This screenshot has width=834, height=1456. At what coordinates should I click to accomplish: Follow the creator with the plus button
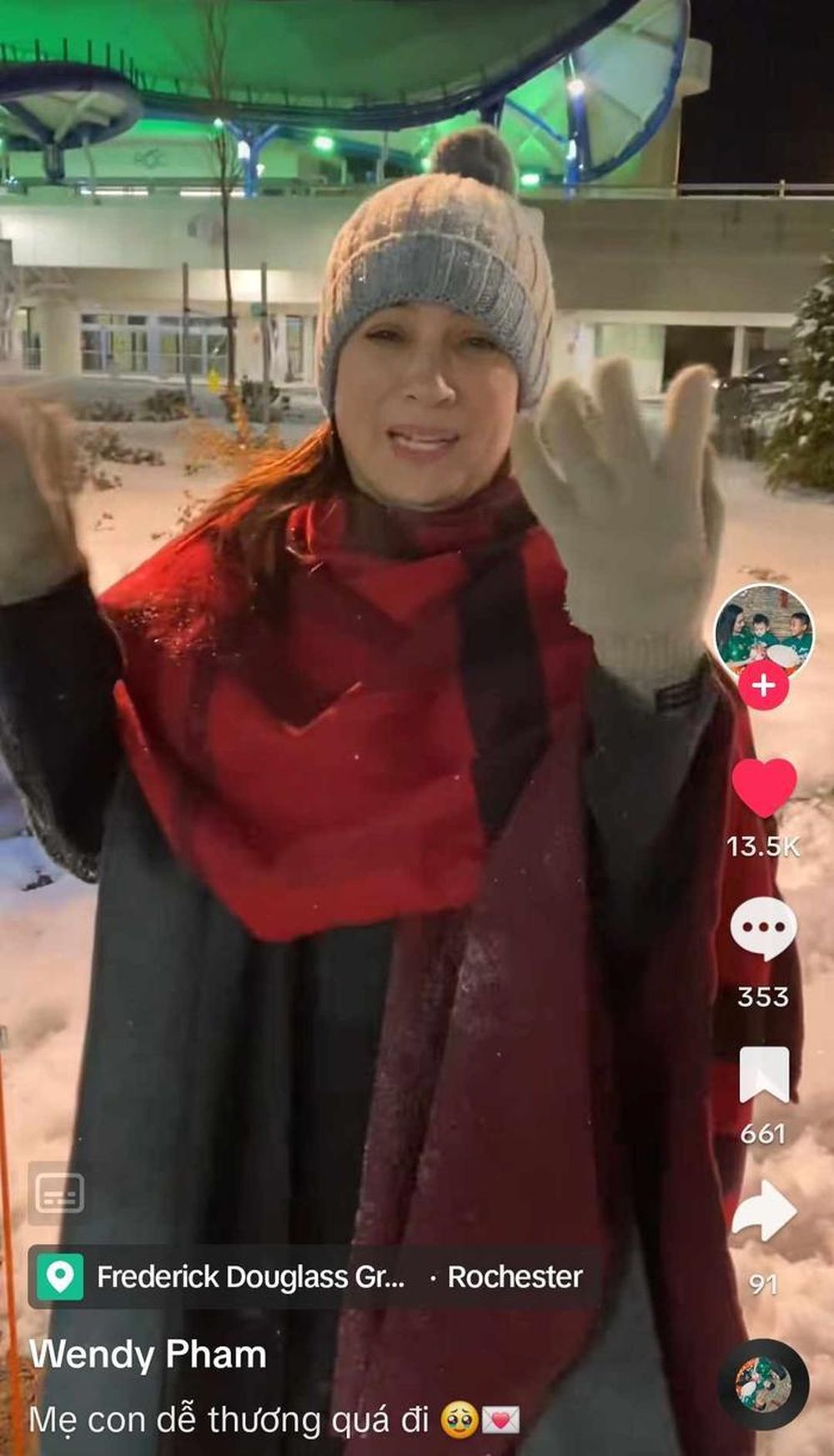coord(763,685)
